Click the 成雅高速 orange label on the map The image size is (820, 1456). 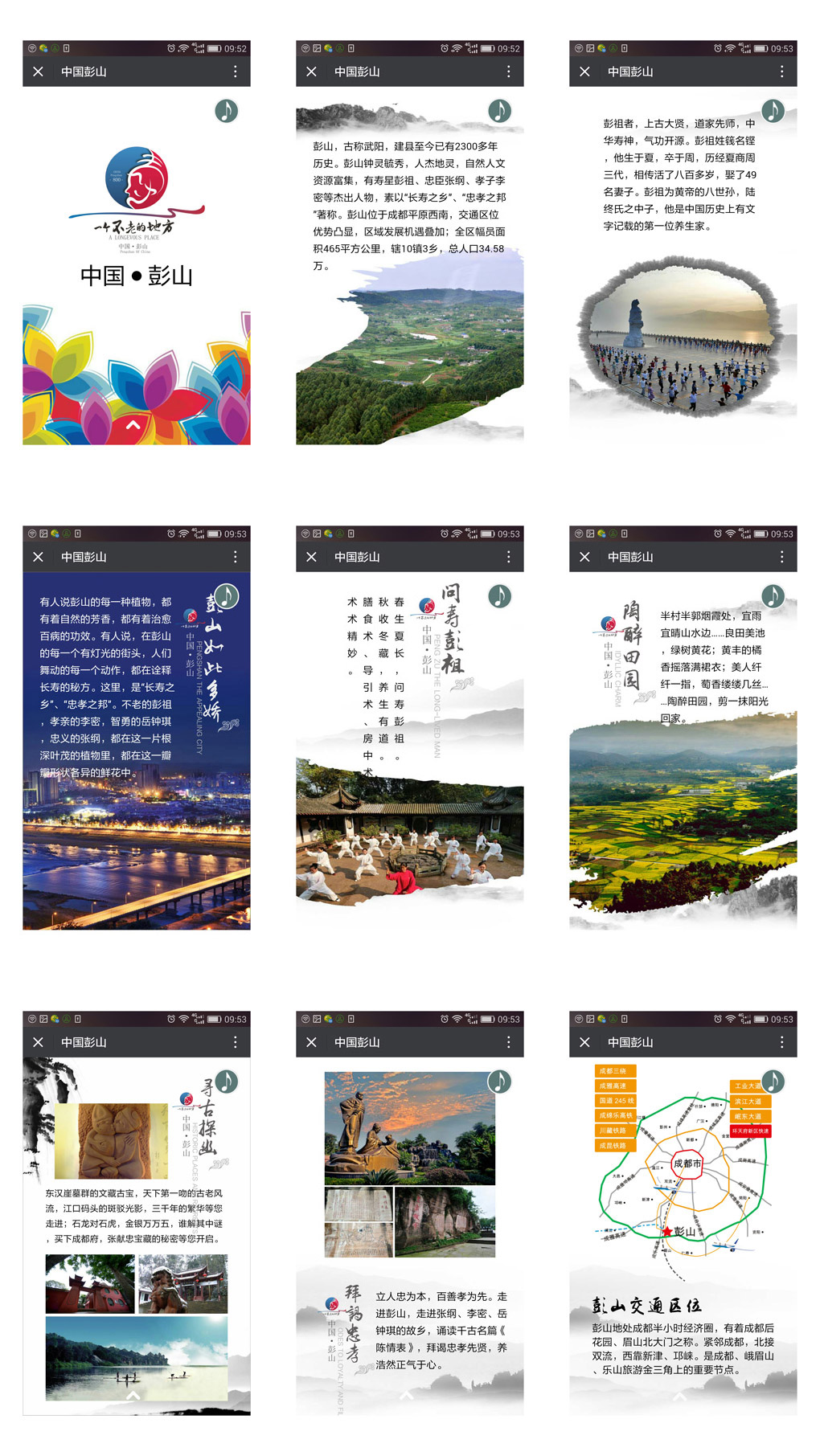[x=617, y=1086]
